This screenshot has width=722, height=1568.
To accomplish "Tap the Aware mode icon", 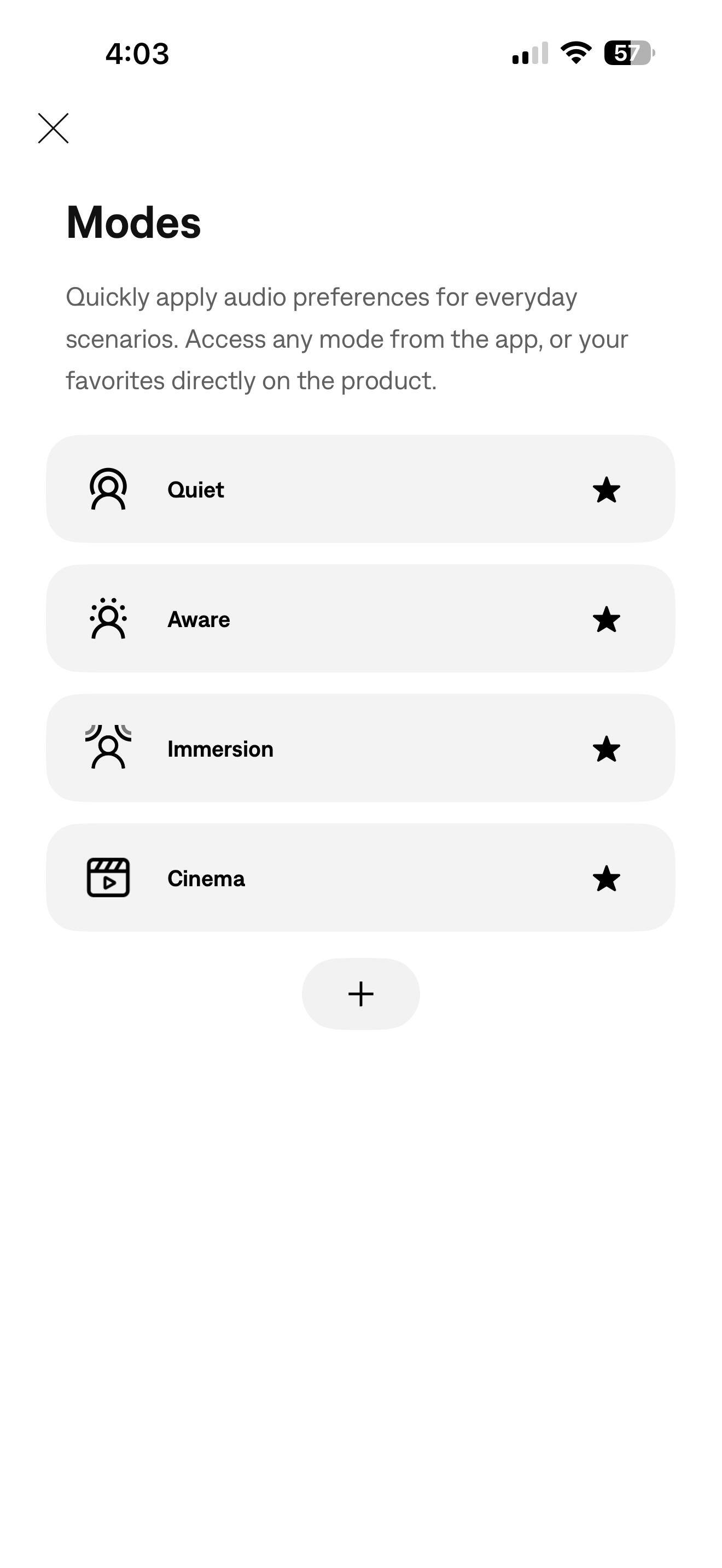I will click(x=108, y=619).
